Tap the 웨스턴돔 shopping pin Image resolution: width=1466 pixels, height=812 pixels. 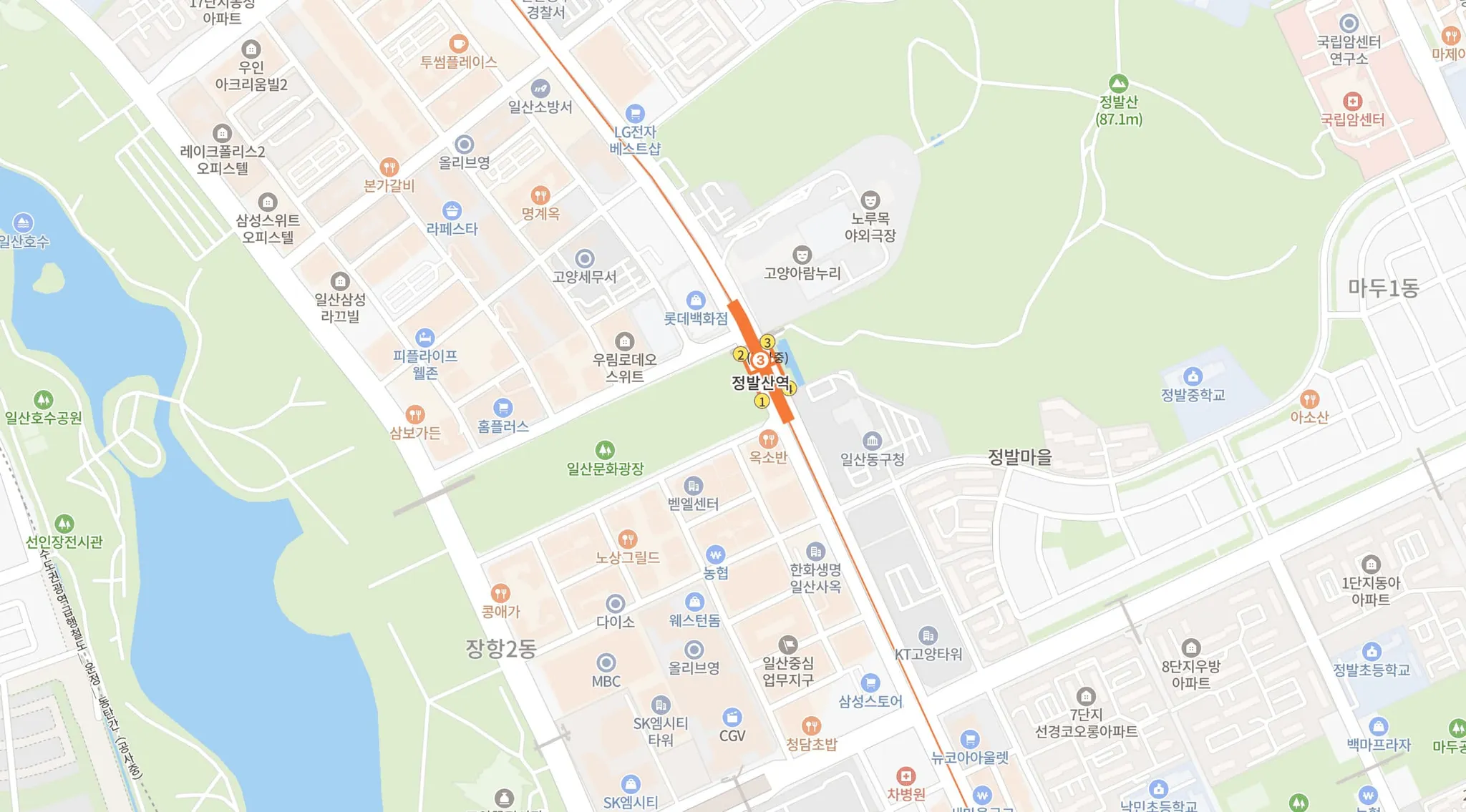point(694,602)
